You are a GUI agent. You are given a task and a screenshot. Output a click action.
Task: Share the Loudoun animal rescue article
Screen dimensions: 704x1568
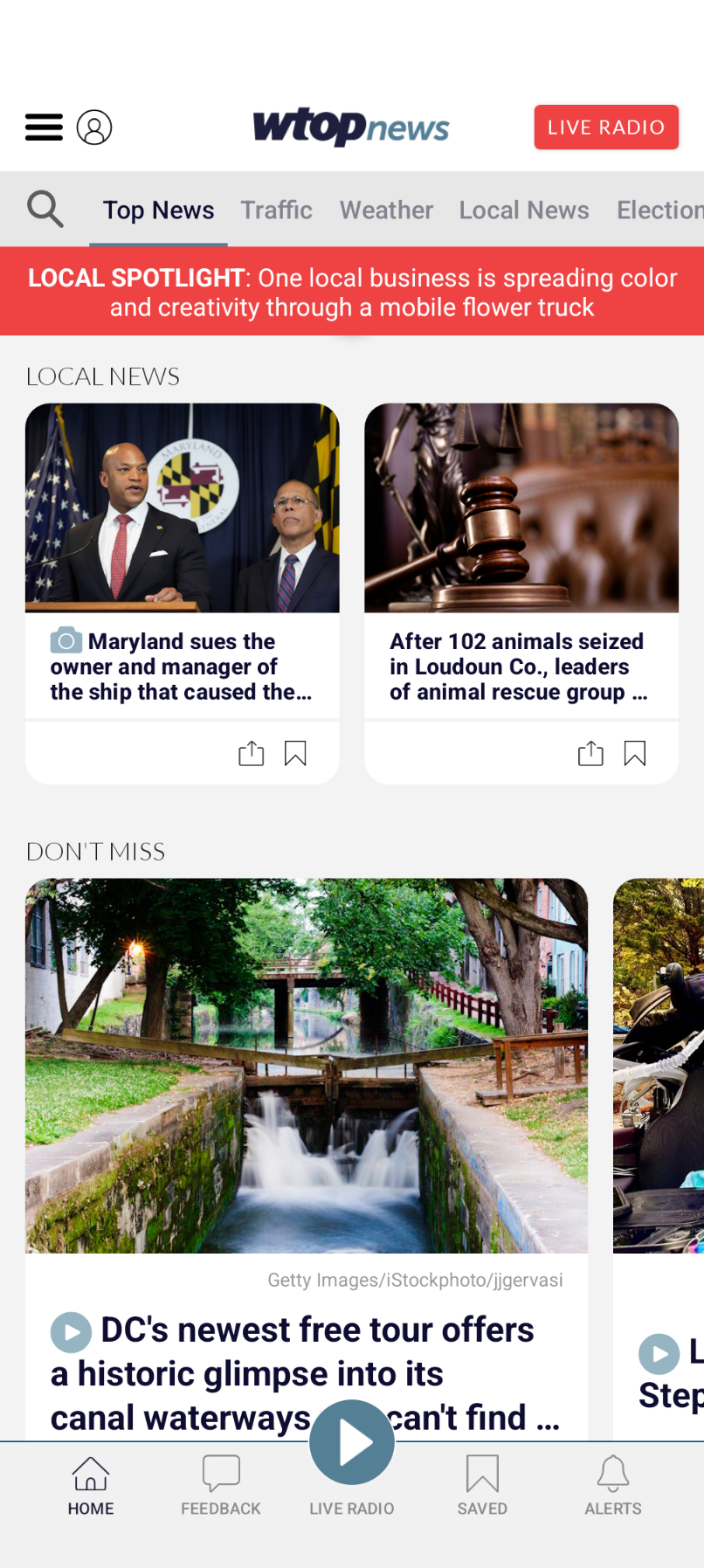590,752
